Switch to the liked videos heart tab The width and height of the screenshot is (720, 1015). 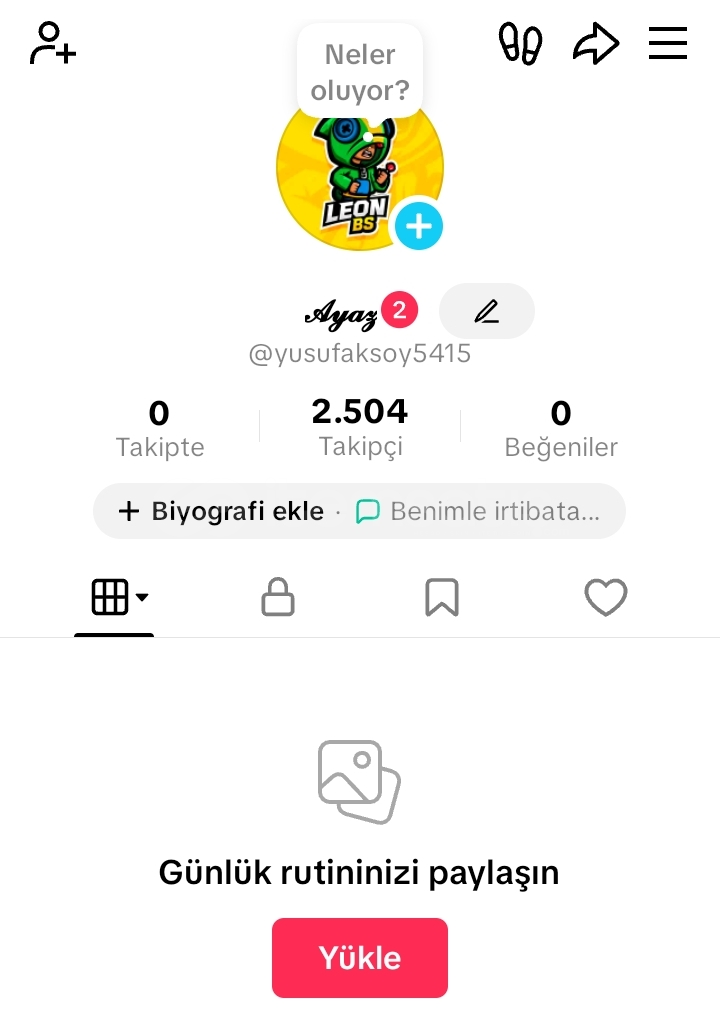605,598
